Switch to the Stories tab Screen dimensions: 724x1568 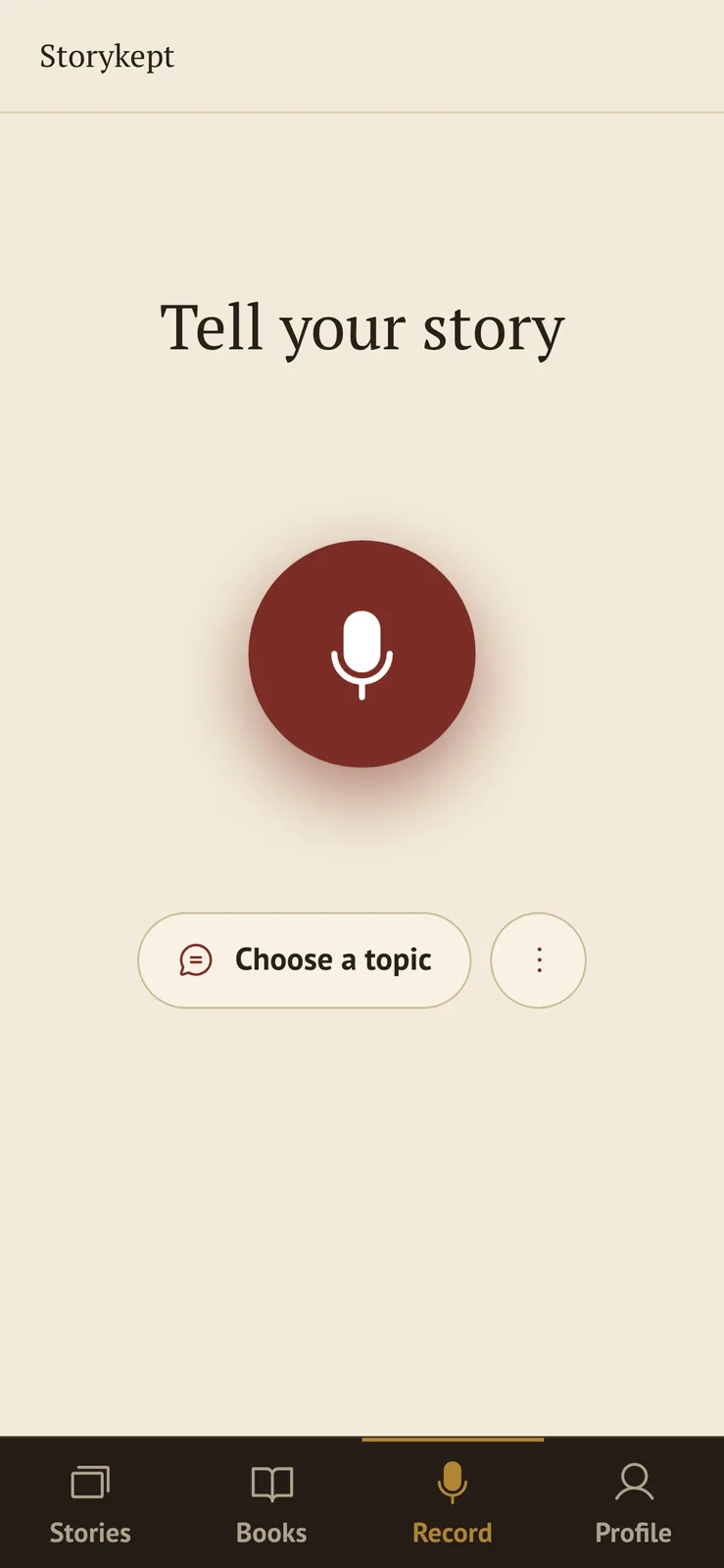tap(90, 1503)
